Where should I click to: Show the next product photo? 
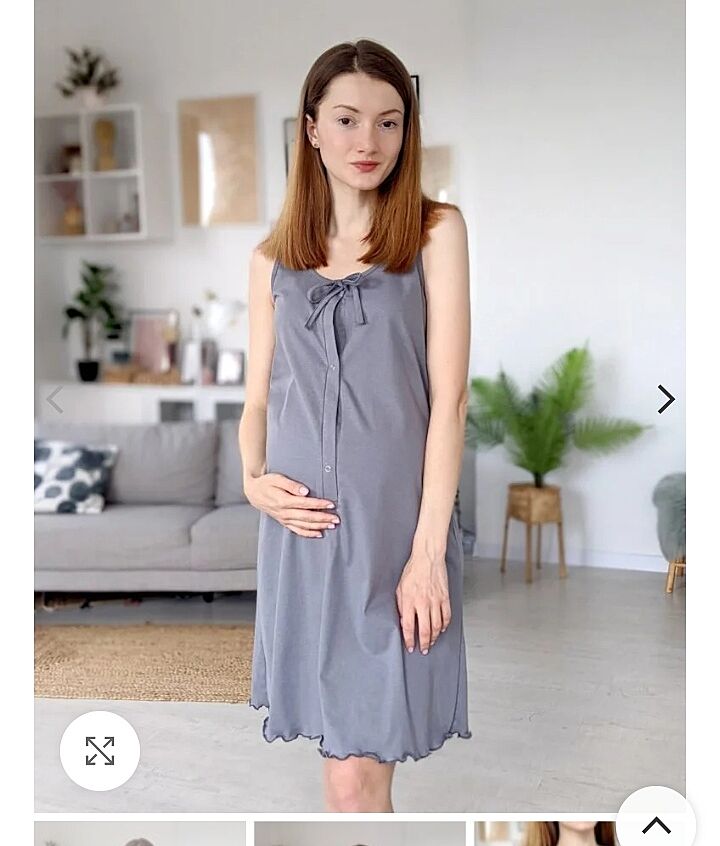click(666, 400)
